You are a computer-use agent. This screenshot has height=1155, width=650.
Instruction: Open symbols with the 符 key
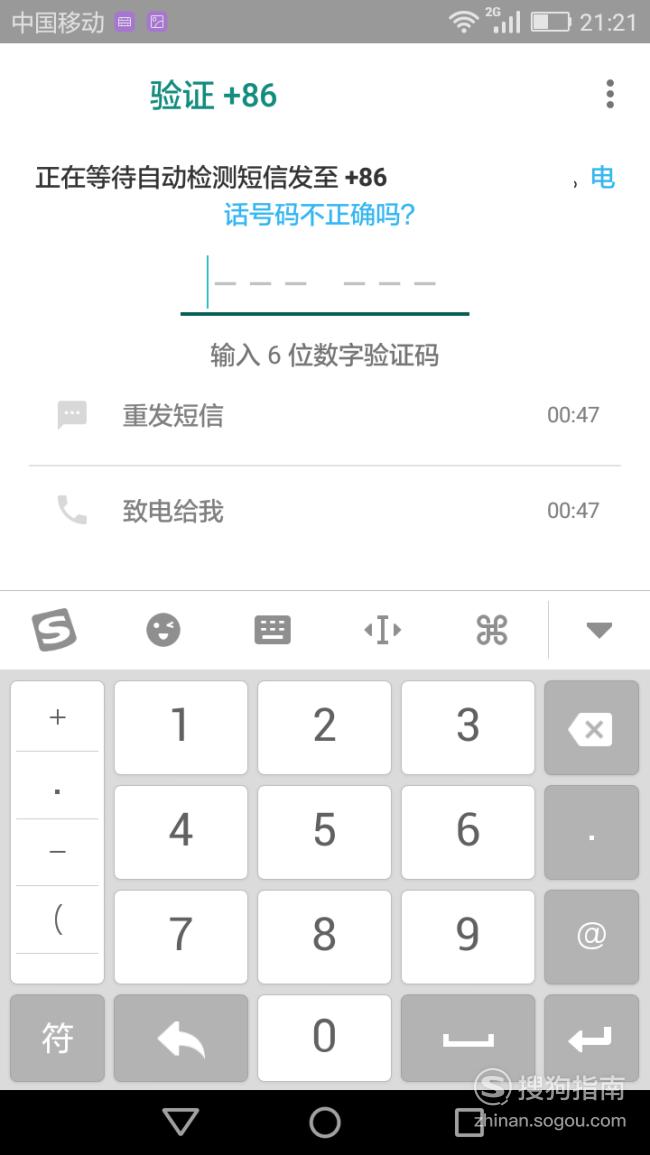(57, 1037)
